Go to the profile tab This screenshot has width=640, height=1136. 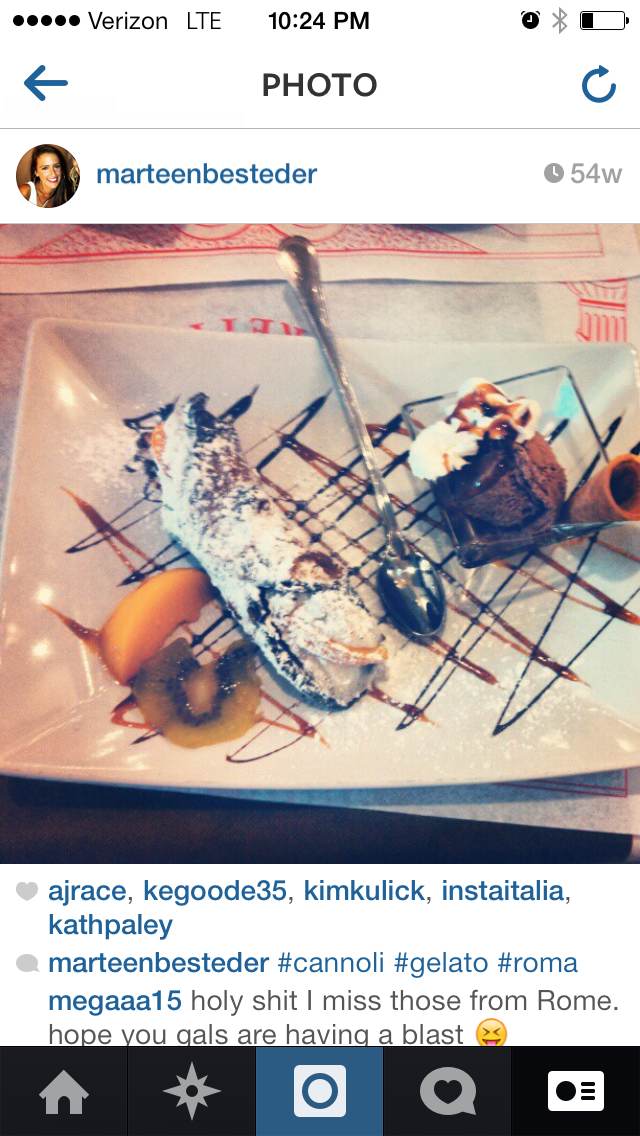click(x=575, y=1091)
